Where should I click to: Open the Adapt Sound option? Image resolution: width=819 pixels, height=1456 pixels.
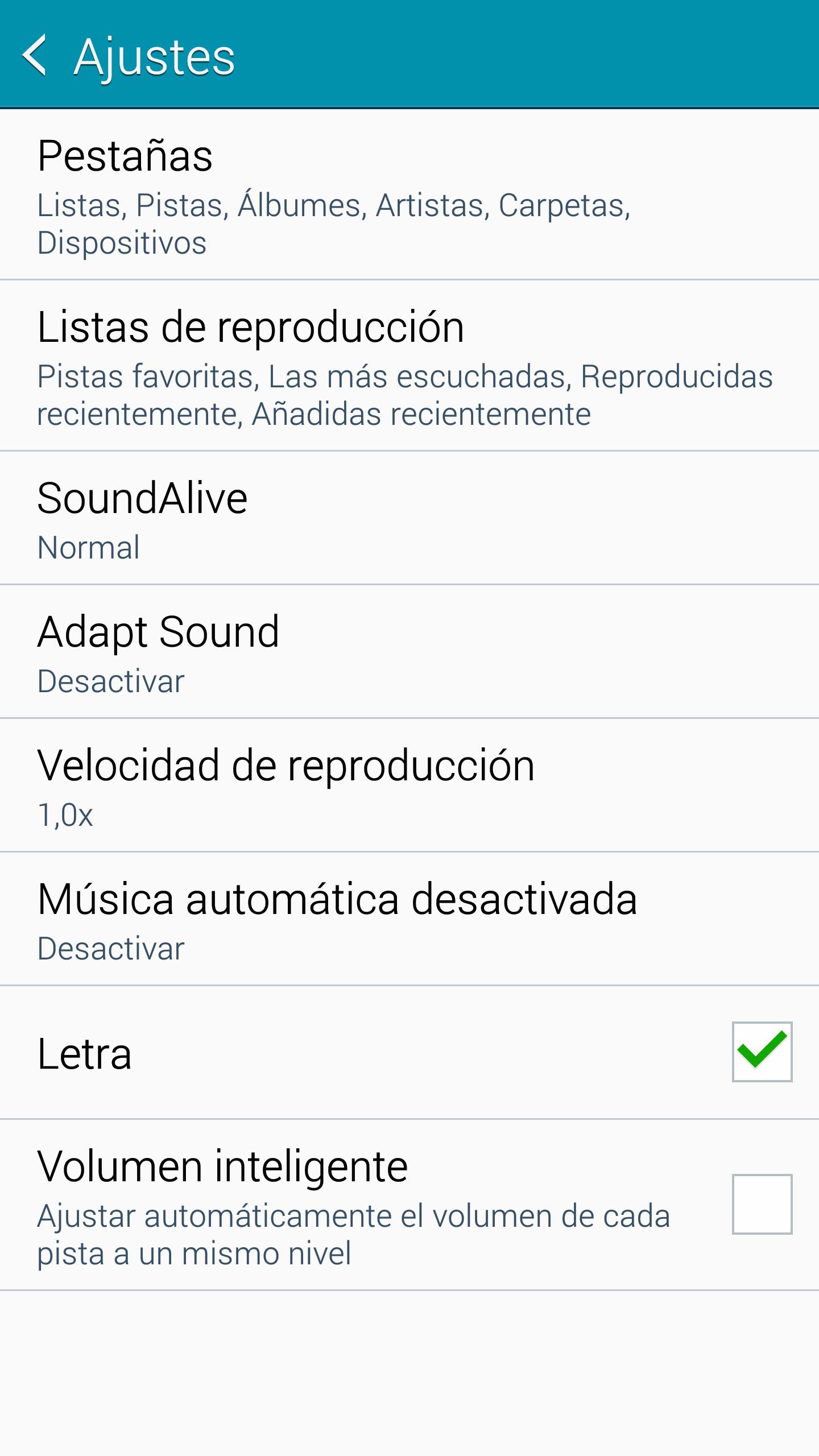[409, 652]
